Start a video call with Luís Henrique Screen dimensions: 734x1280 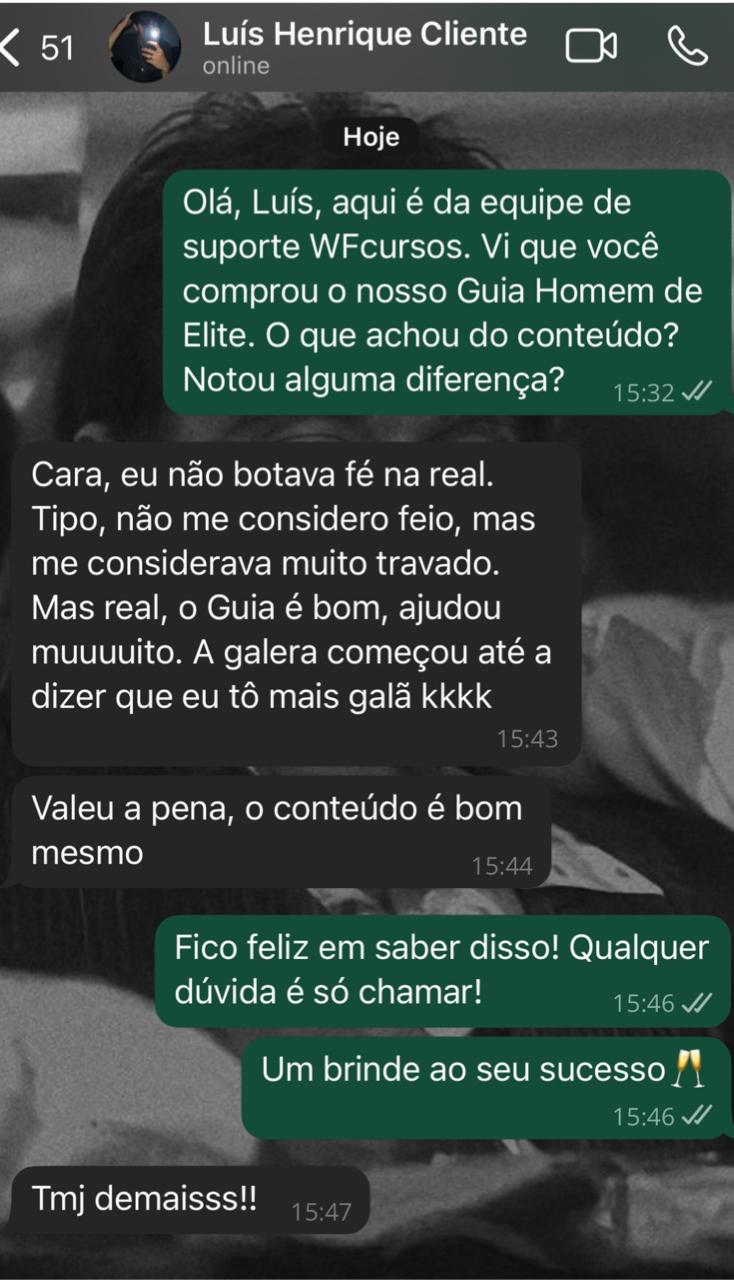[x=591, y=46]
